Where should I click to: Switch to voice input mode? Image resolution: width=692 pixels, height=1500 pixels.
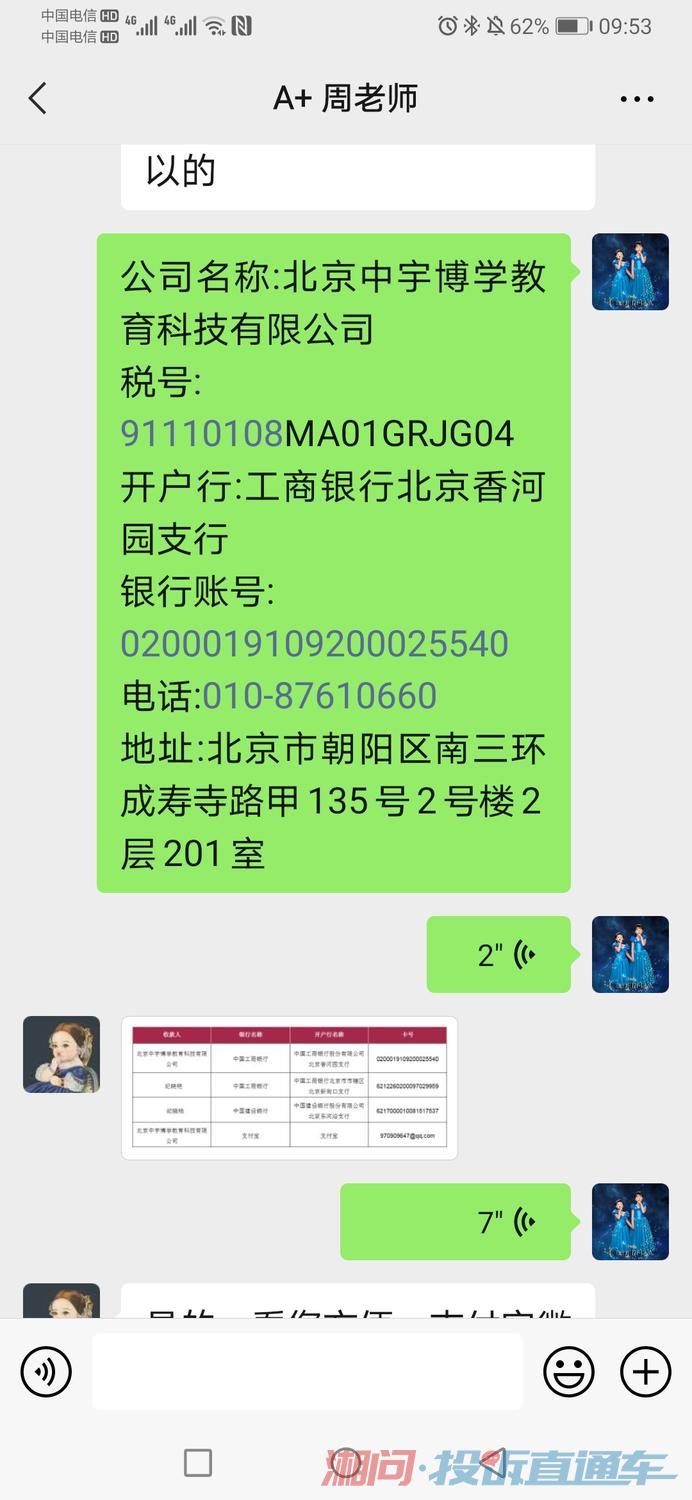[x=46, y=1371]
